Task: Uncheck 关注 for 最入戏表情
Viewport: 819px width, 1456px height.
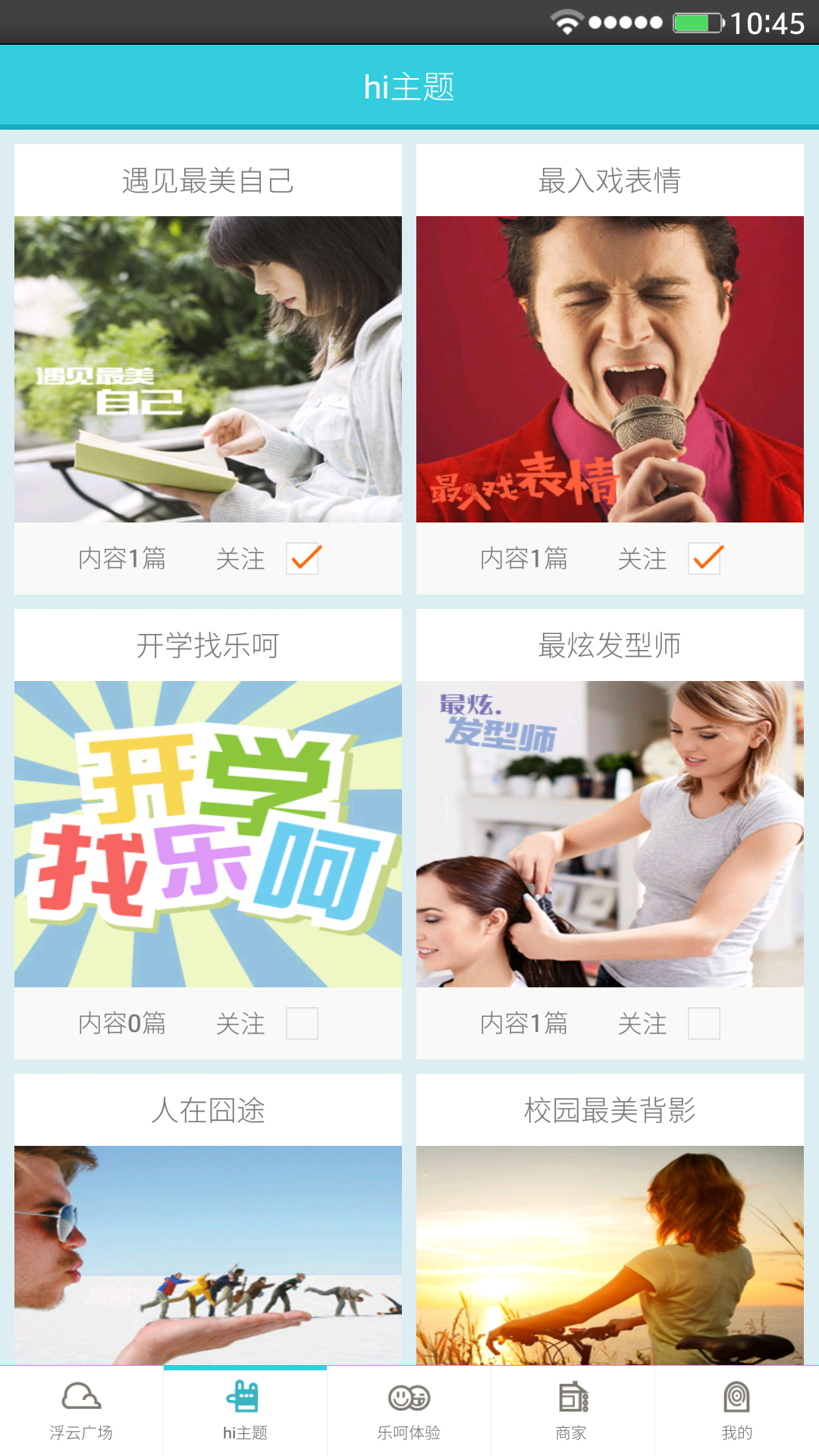Action: point(704,559)
